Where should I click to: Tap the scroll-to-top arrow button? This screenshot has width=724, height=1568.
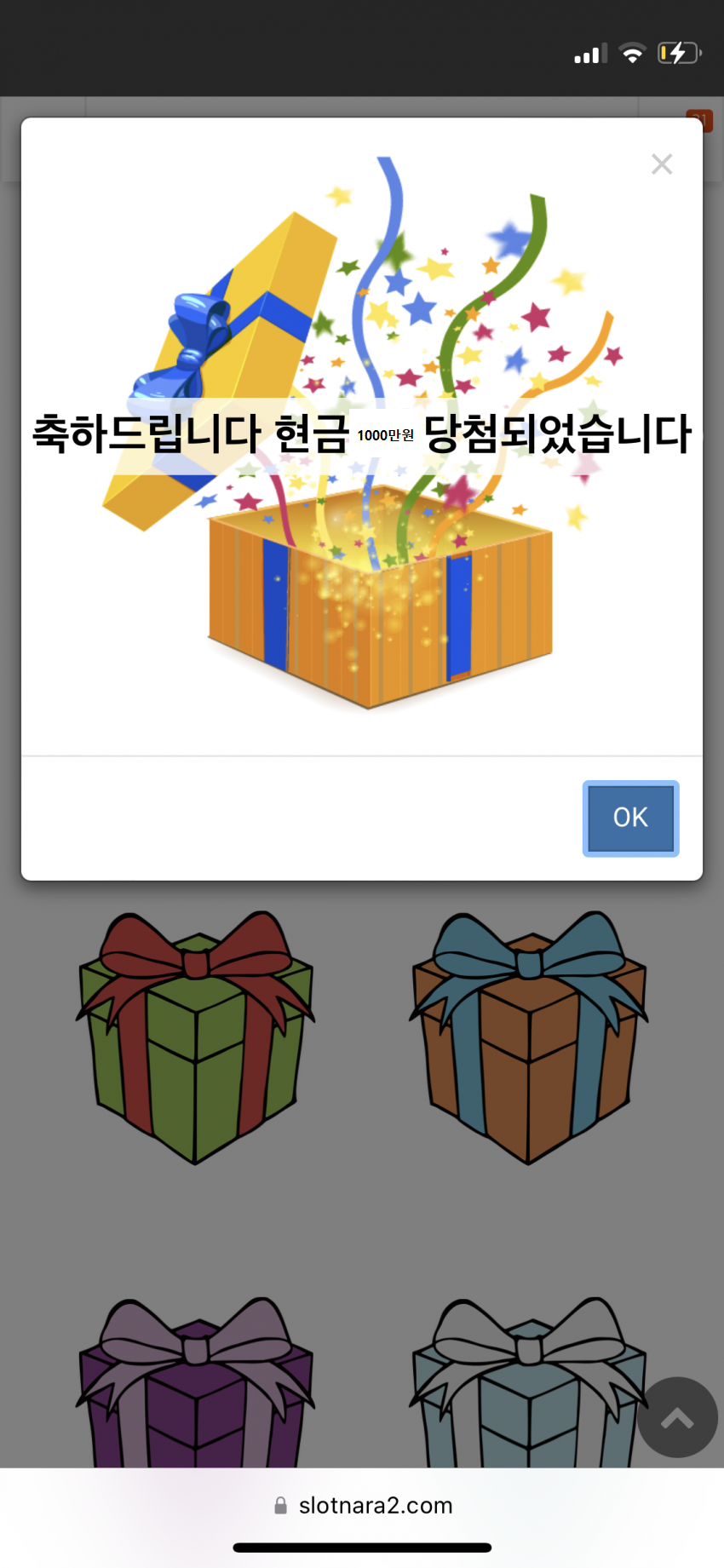click(x=677, y=1417)
